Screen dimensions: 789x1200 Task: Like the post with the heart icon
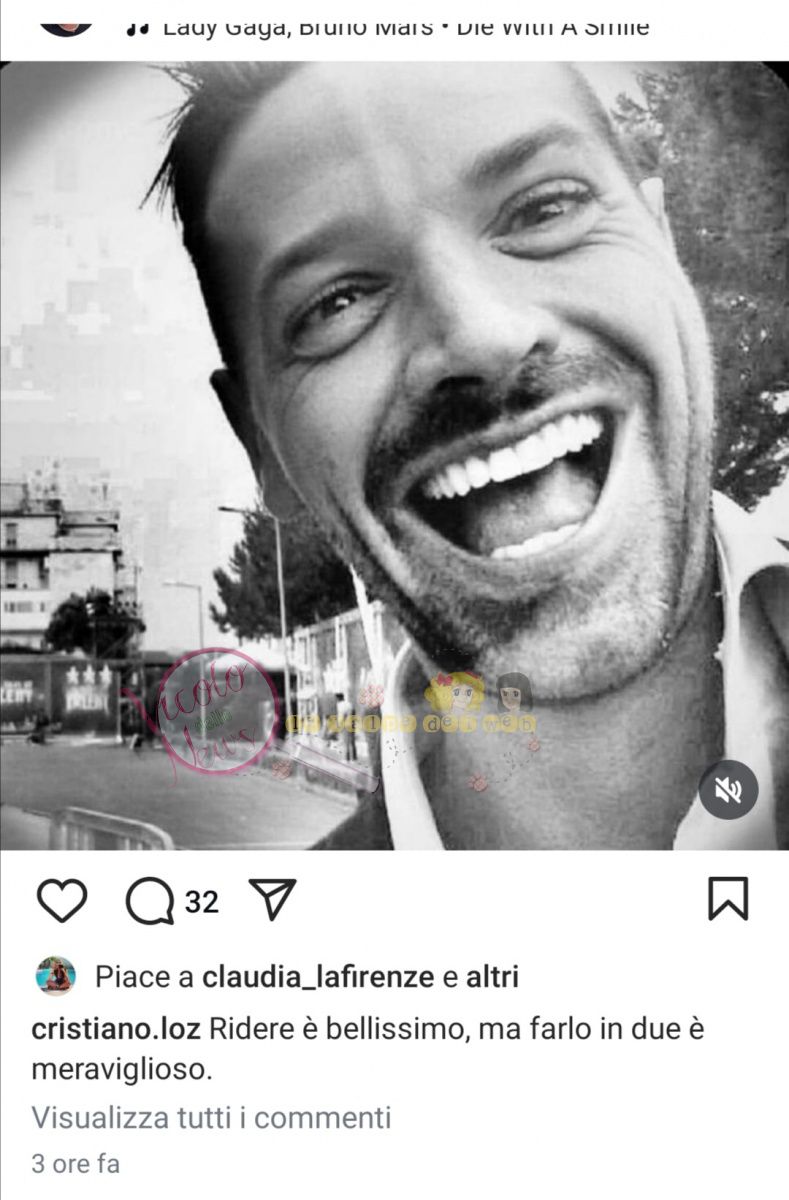point(62,900)
